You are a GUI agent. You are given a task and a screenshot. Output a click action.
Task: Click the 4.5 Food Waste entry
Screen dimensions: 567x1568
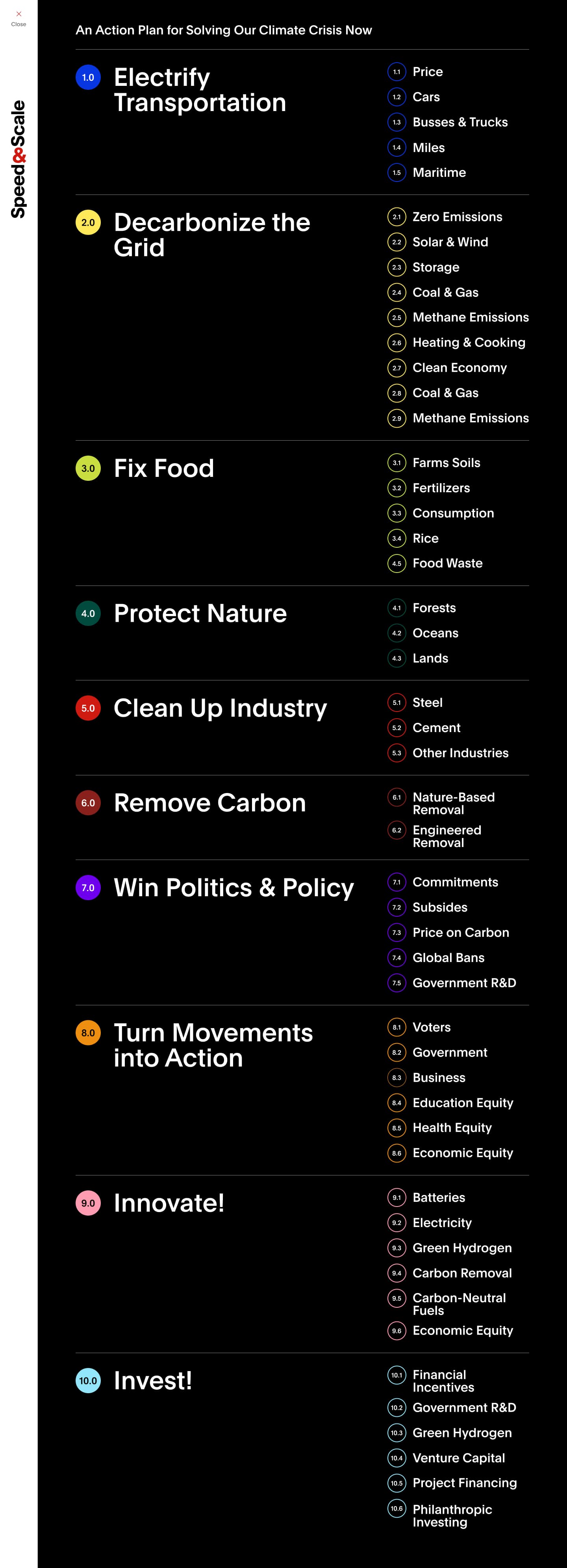(447, 563)
